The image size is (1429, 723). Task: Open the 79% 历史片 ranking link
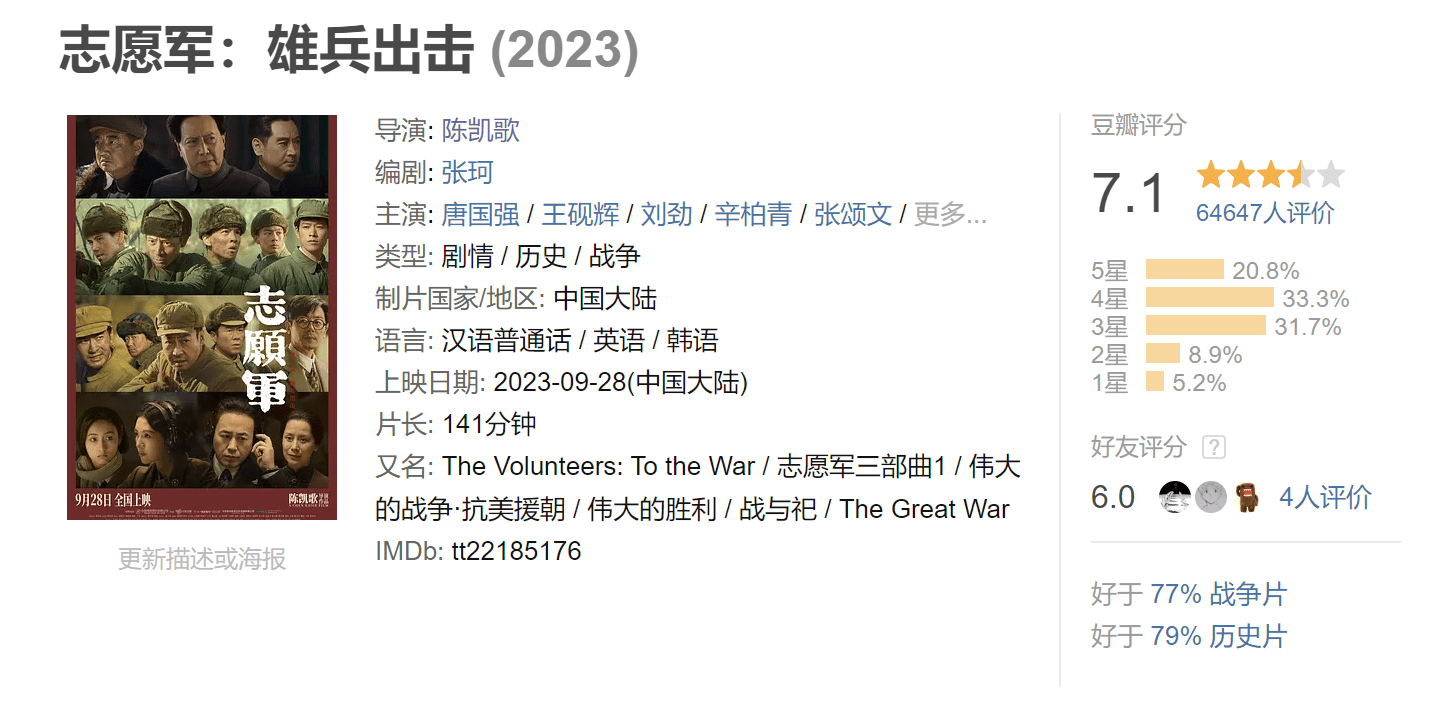1218,636
